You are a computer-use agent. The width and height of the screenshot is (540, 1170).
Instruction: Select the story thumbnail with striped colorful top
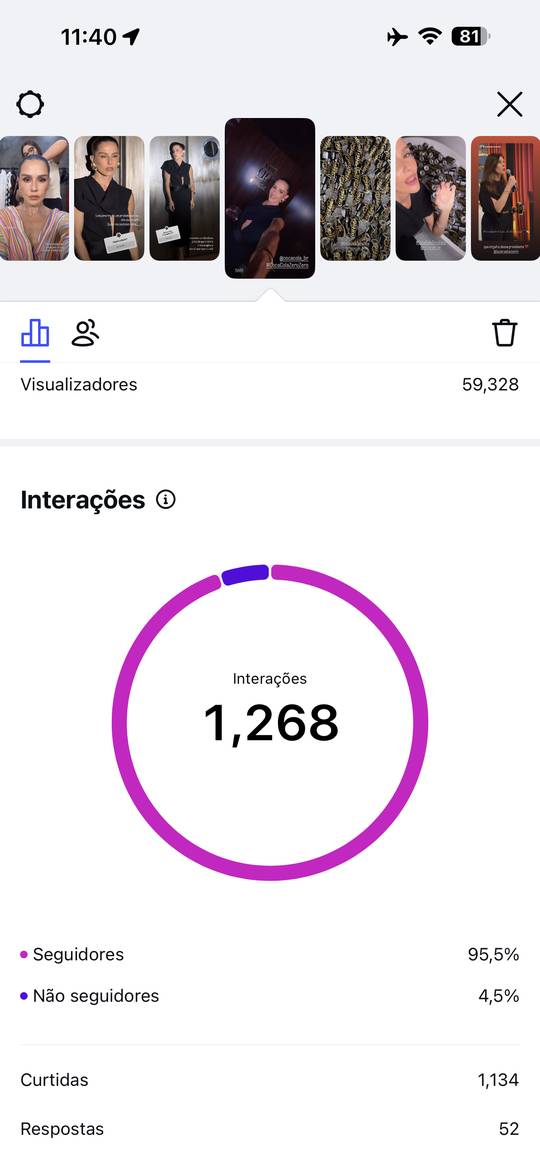[34, 198]
